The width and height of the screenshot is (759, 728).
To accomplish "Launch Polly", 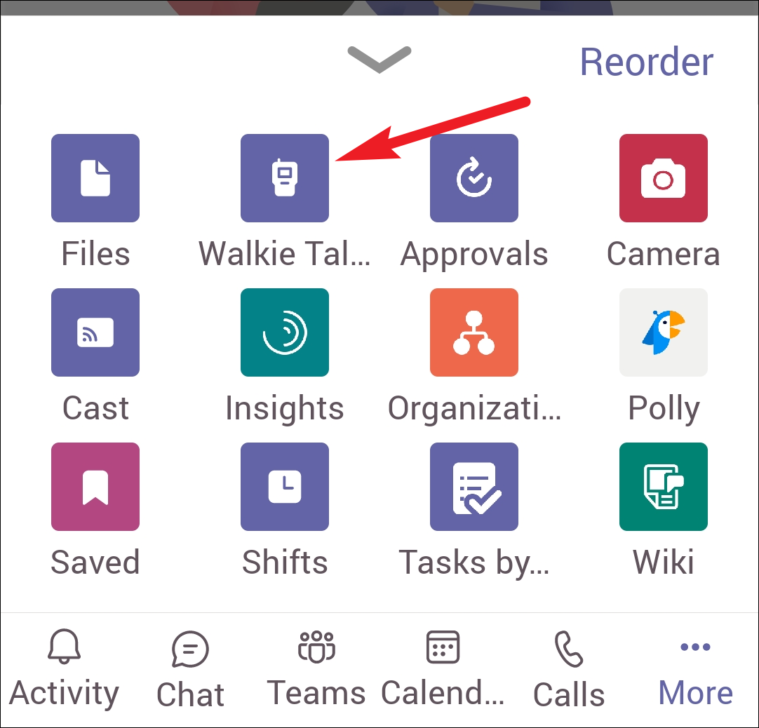I will 663,333.
